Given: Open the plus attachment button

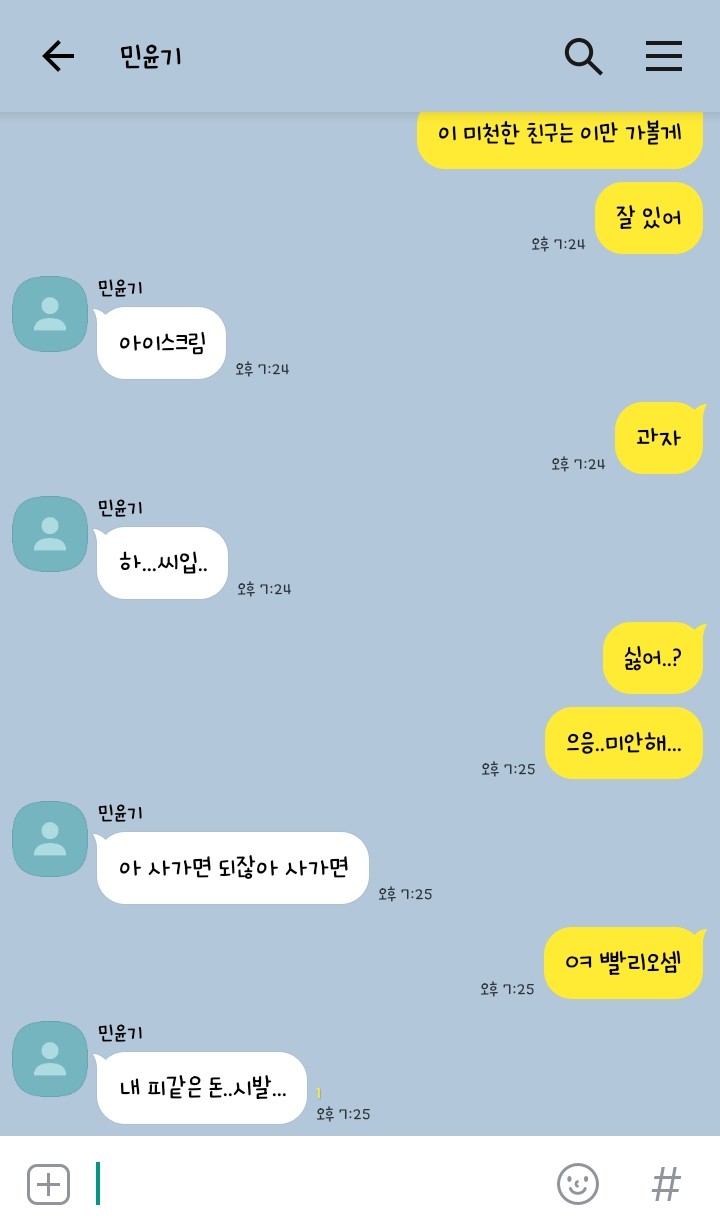Looking at the screenshot, I should click(48, 1184).
